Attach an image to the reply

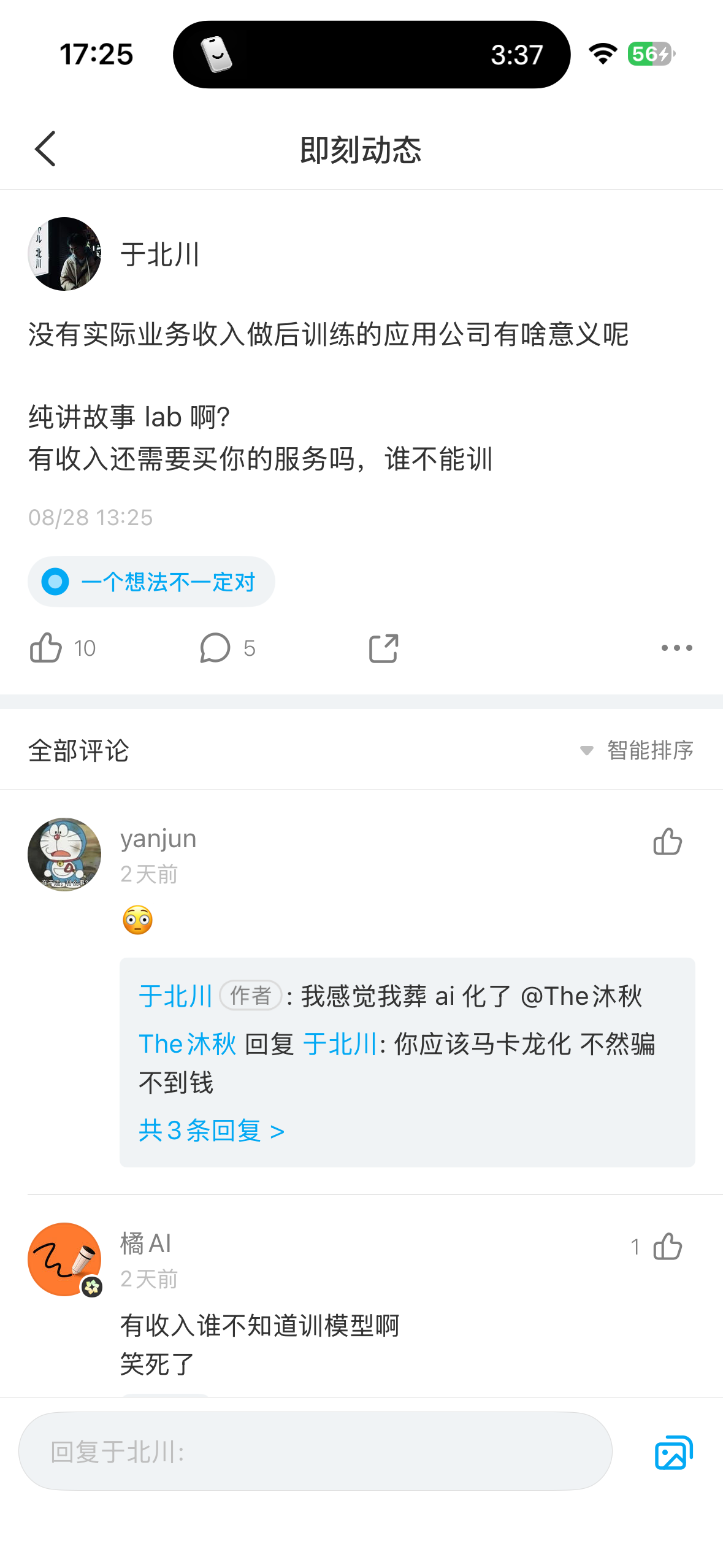673,1452
